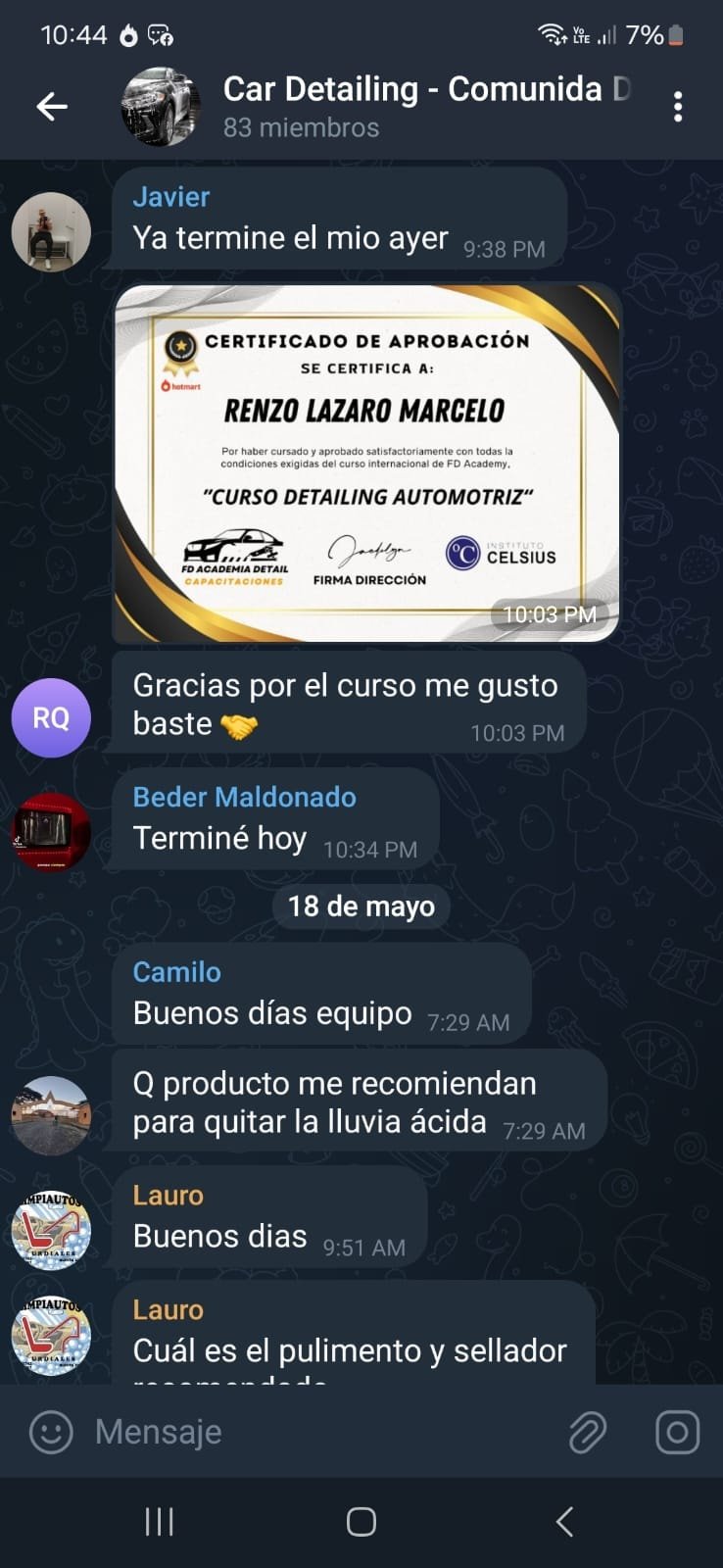
Task: Open Javier's profile avatar
Action: (x=51, y=232)
